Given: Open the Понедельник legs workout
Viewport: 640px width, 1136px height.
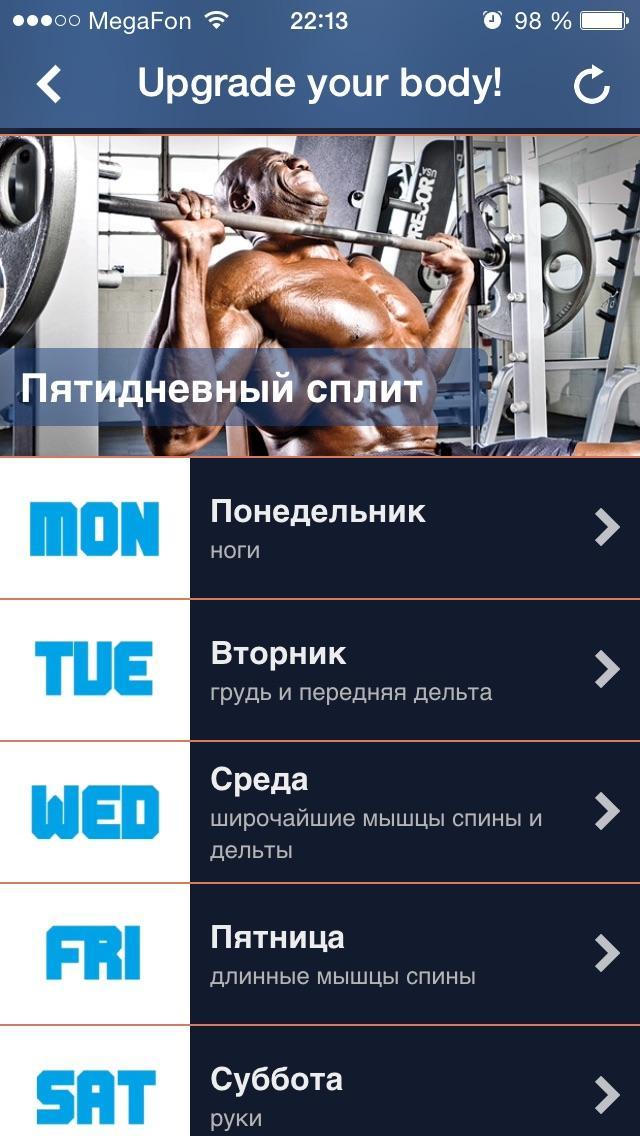Looking at the screenshot, I should (x=400, y=528).
